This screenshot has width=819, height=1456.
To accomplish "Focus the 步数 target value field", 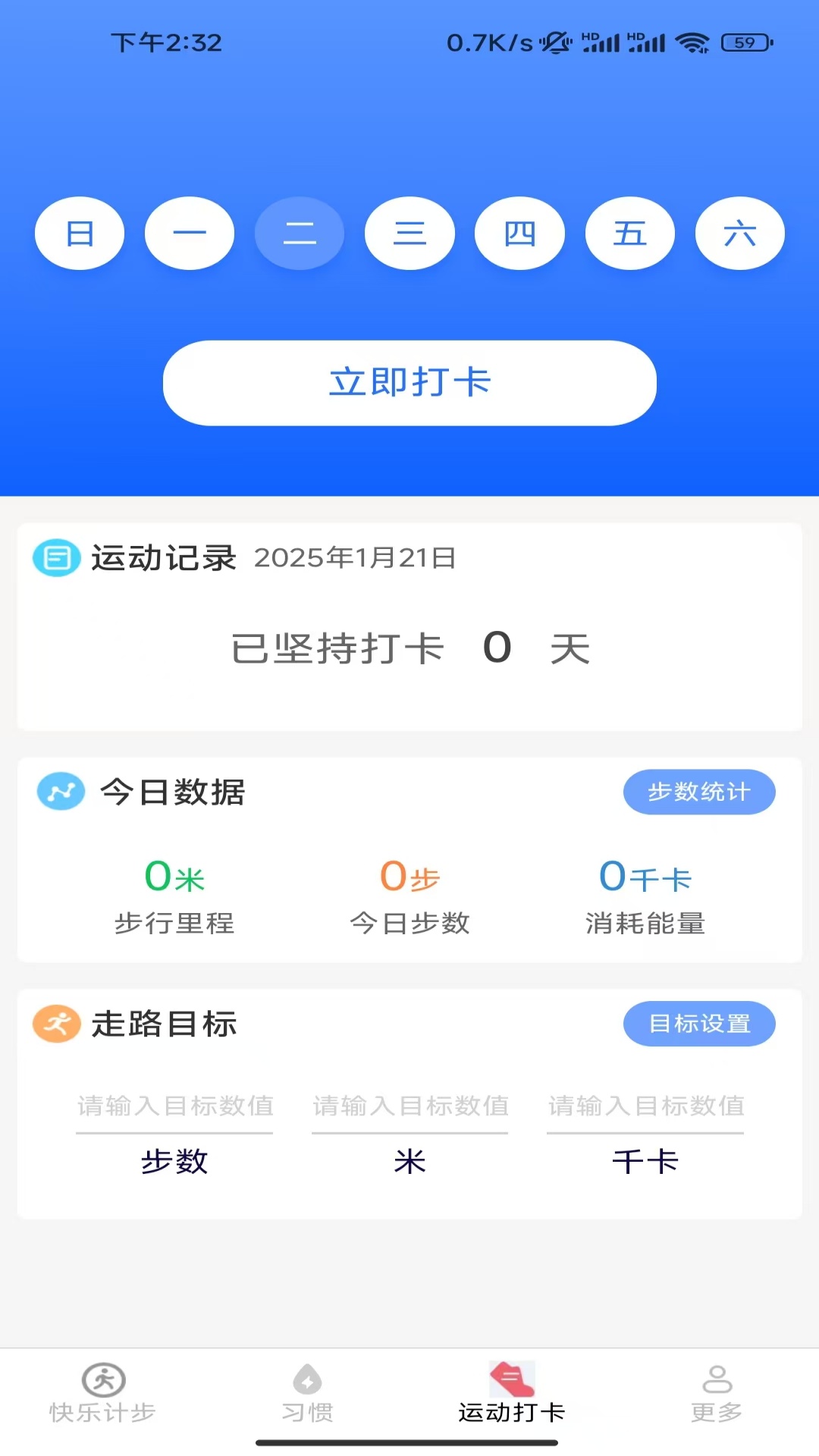I will pyautogui.click(x=174, y=1106).
